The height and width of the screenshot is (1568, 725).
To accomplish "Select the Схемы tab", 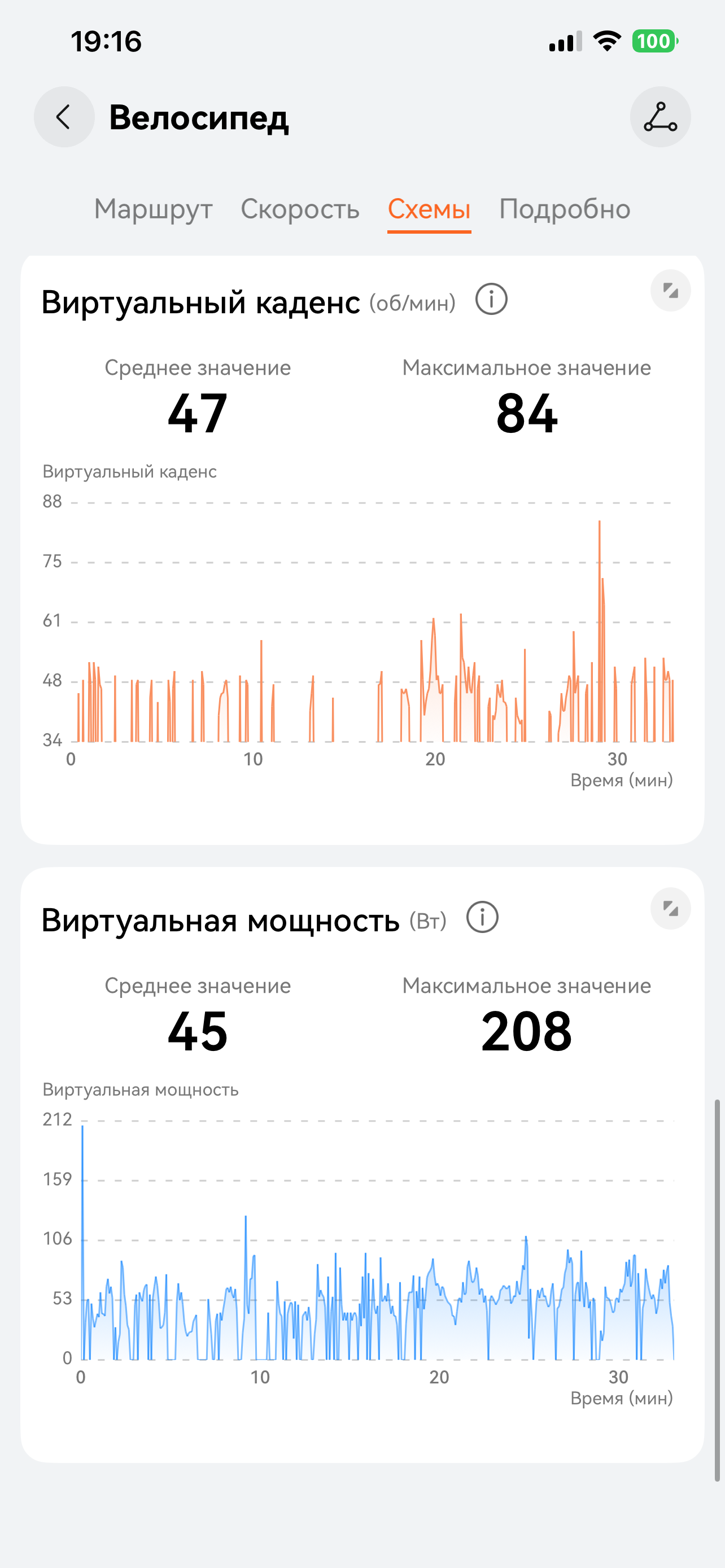I will click(x=429, y=209).
